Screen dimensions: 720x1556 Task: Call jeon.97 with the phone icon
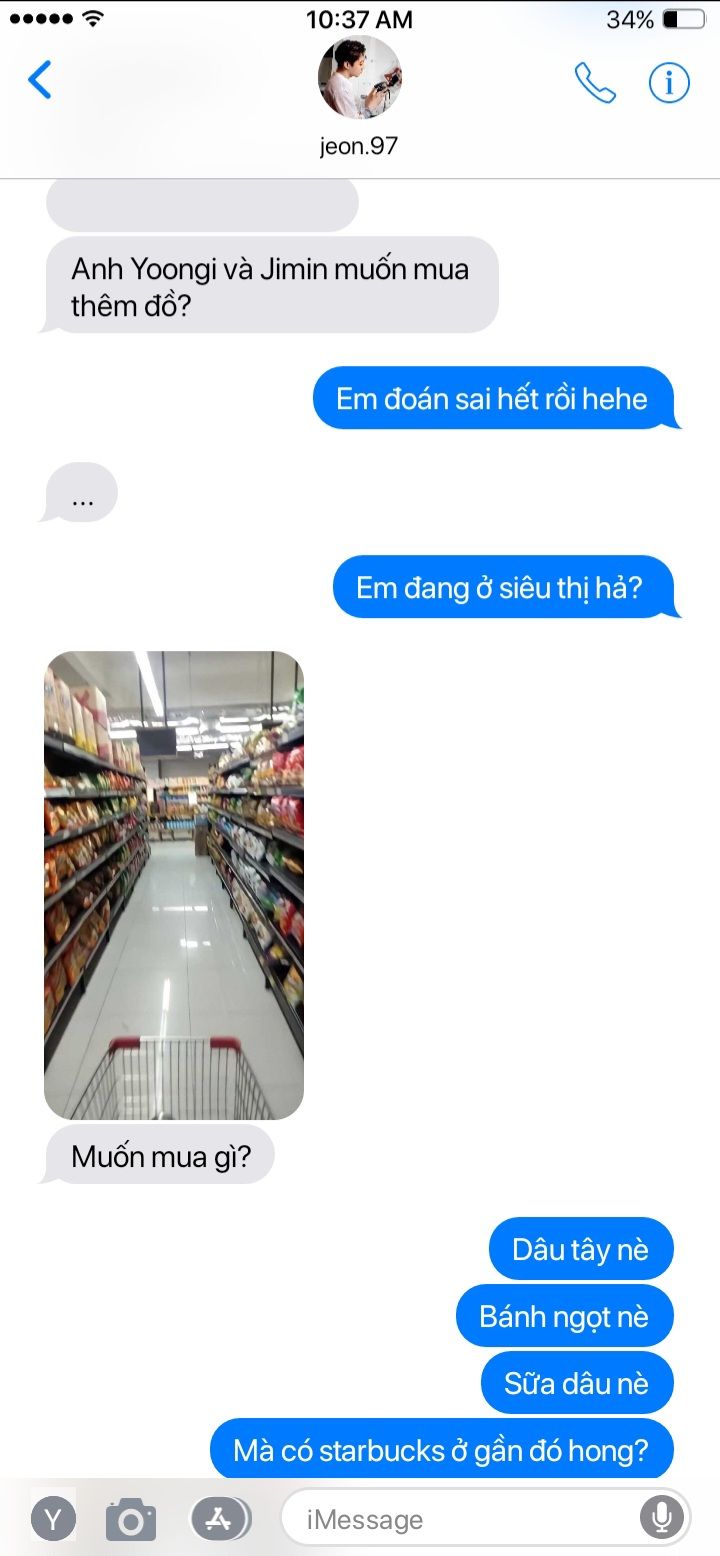[595, 83]
